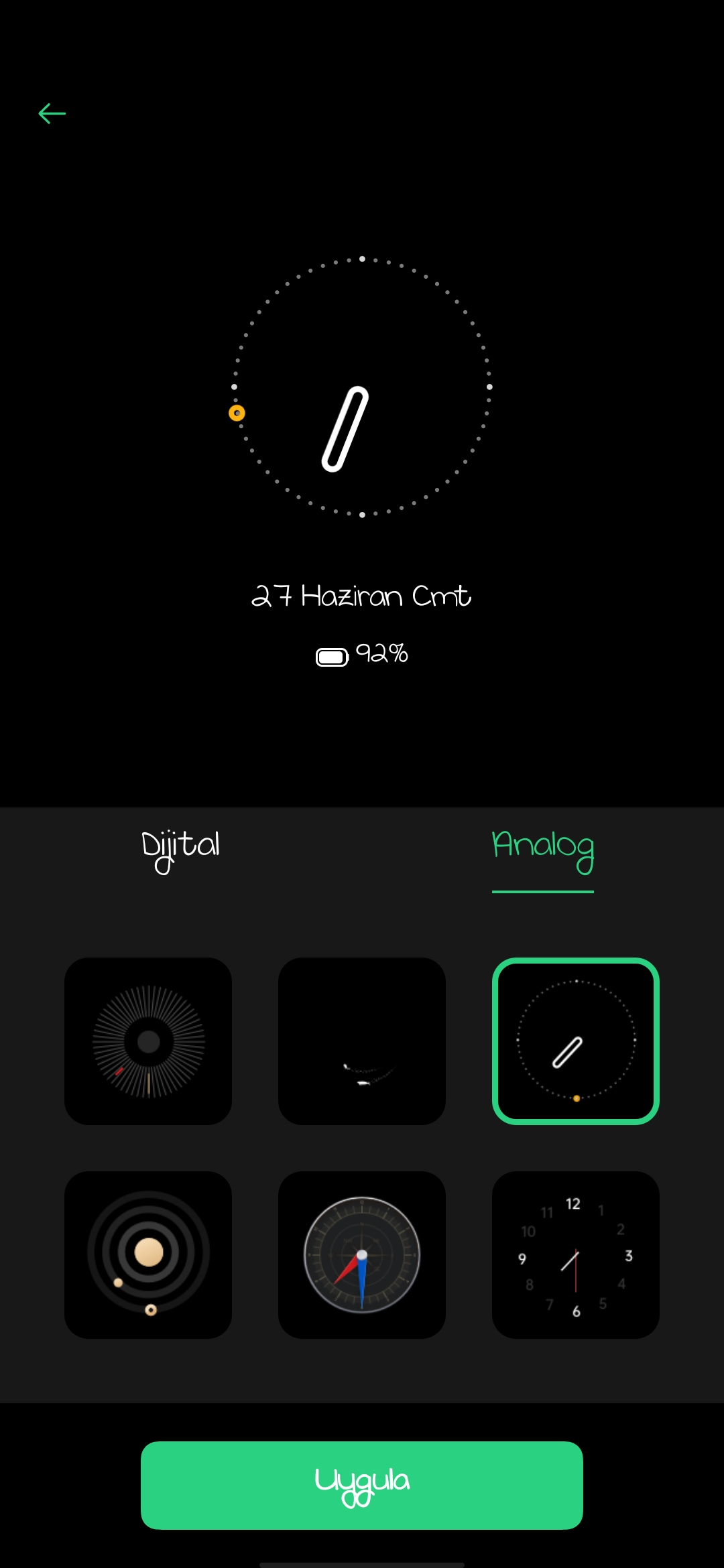The image size is (724, 1568).
Task: Select the numbered dial clock style
Action: point(576,1255)
